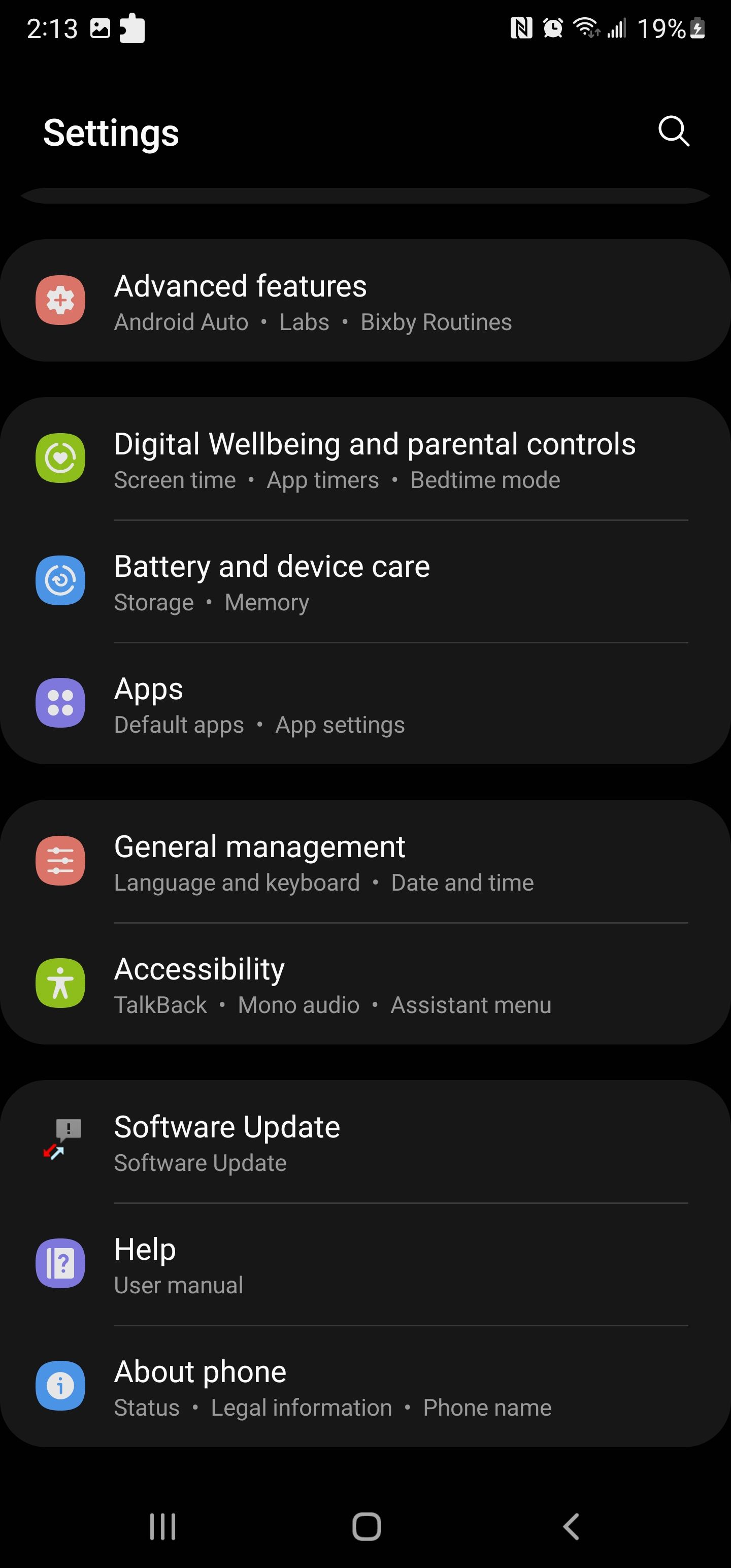Tap the Advanced features gear icon

pos(60,300)
